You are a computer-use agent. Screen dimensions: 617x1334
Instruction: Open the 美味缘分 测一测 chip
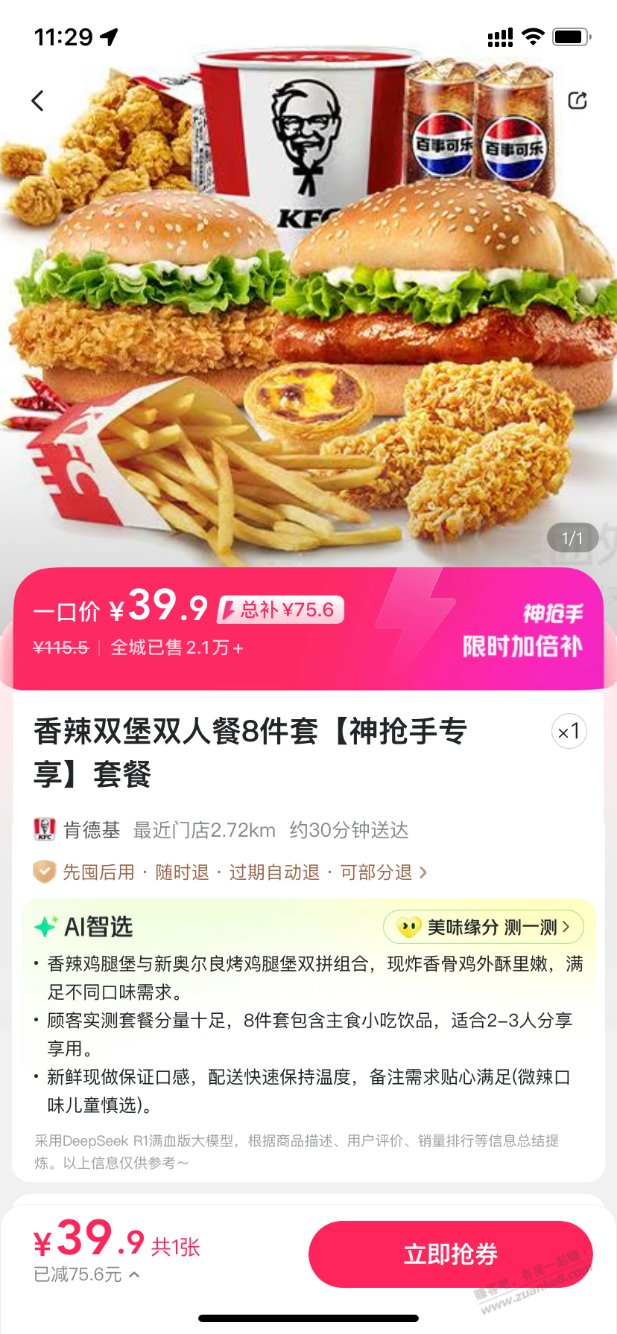483,927
